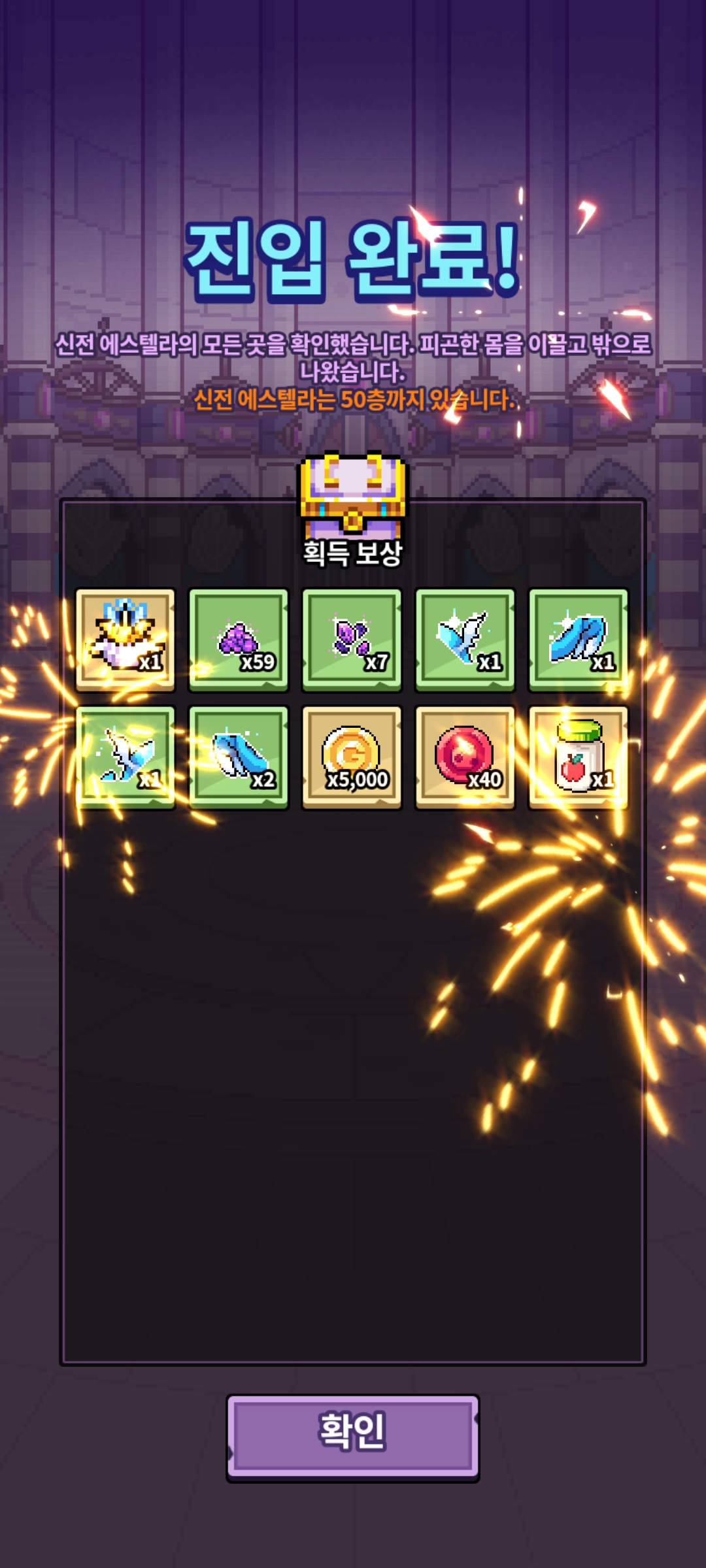Tap the apple jar x1 reward

coord(578,757)
